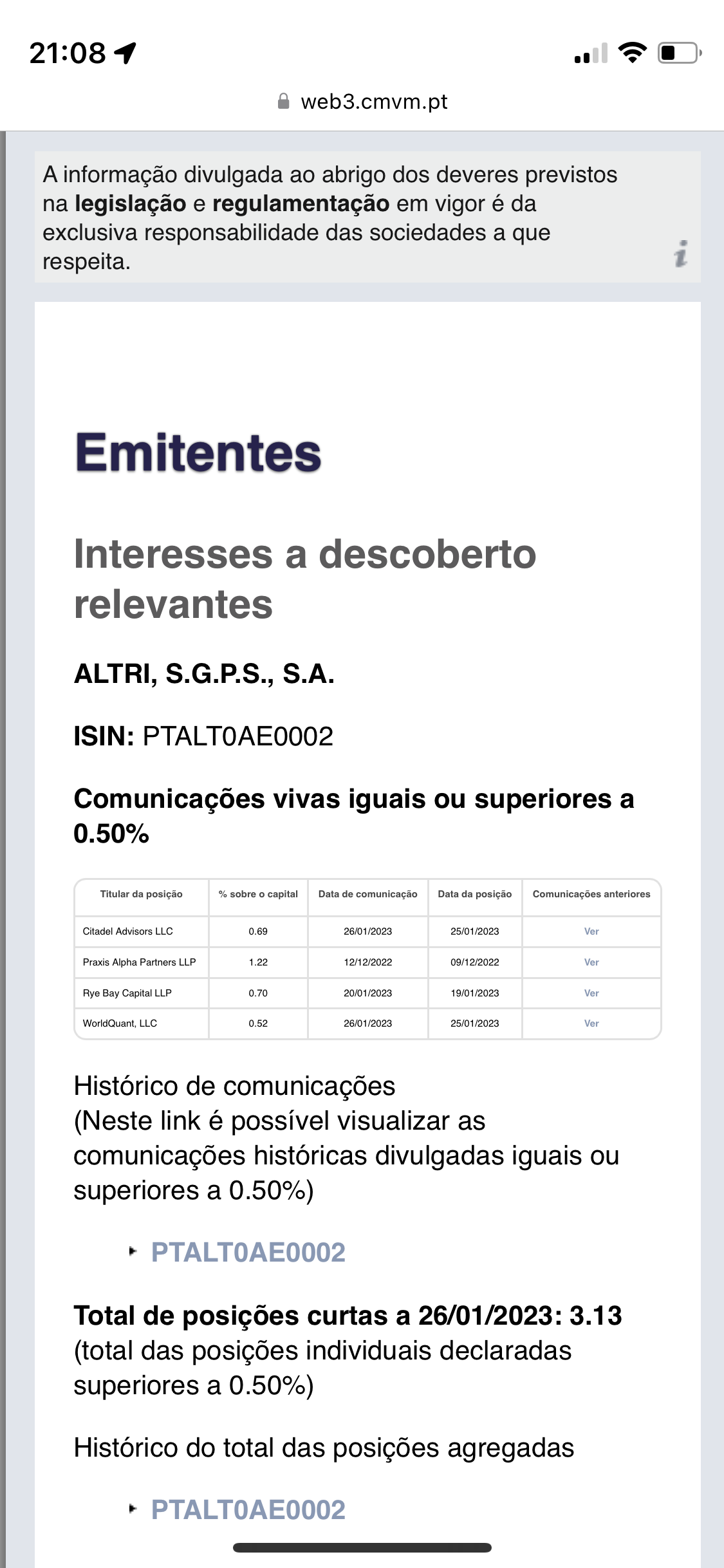View WorldQuant, LLC previous communications
This screenshot has height=1568, width=724.
(591, 1023)
